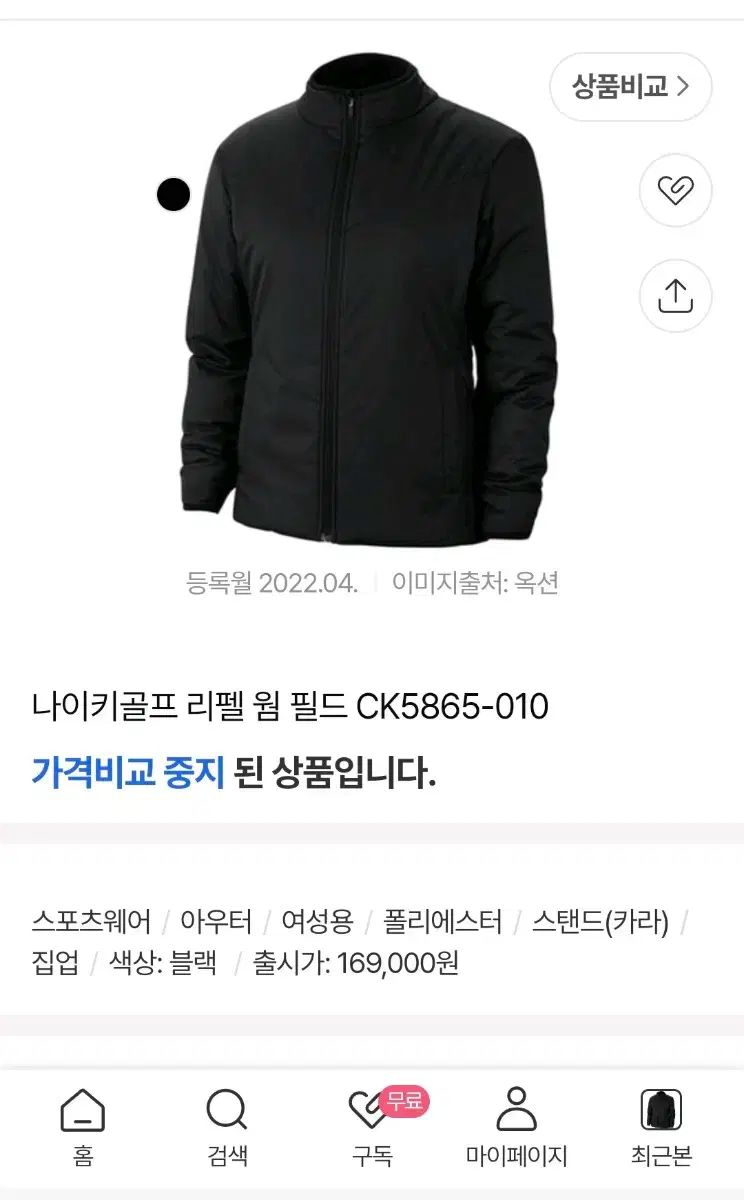Open 상품비교 product comparison

[x=628, y=87]
